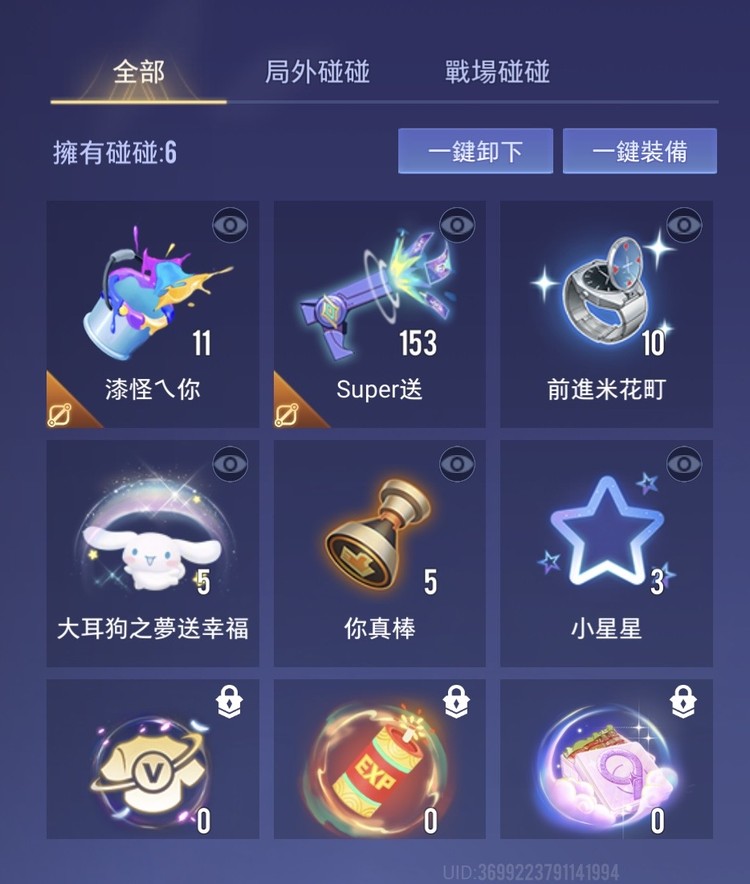
Task: Preview 漆怪乀你 using its eye icon
Action: [229, 226]
